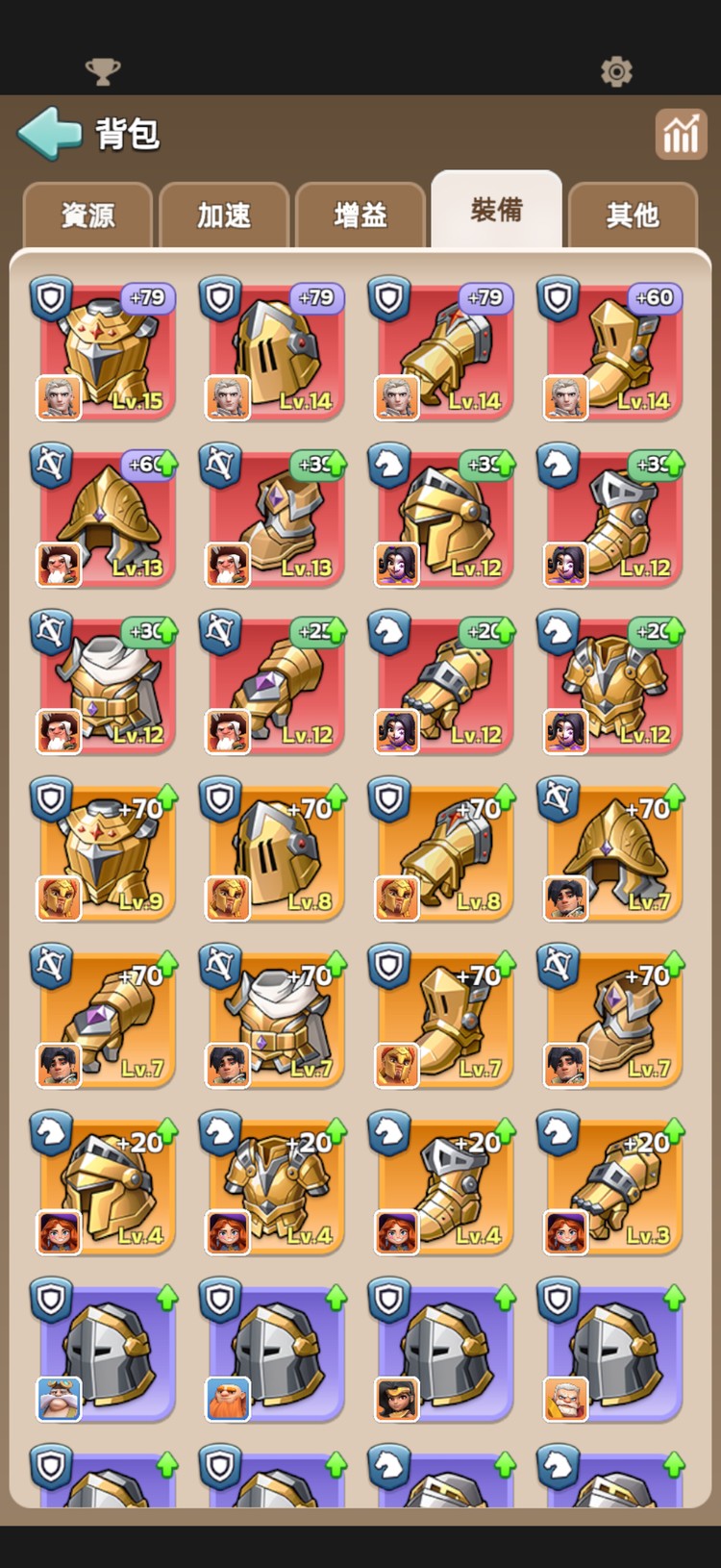The height and width of the screenshot is (1568, 721).
Task: Open the settings gear
Action: pos(616,71)
